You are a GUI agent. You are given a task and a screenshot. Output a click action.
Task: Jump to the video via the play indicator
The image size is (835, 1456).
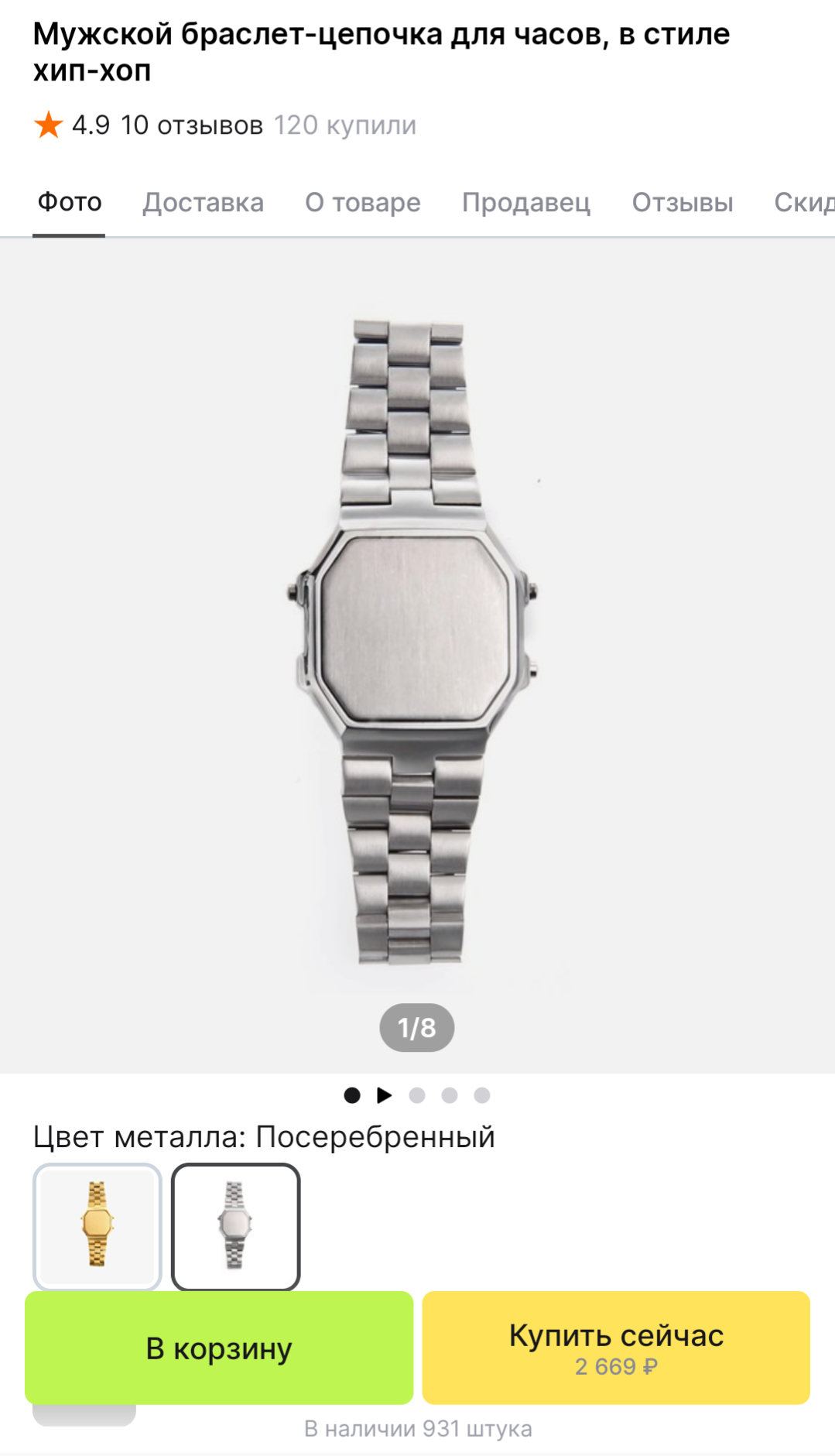pyautogui.click(x=385, y=1095)
